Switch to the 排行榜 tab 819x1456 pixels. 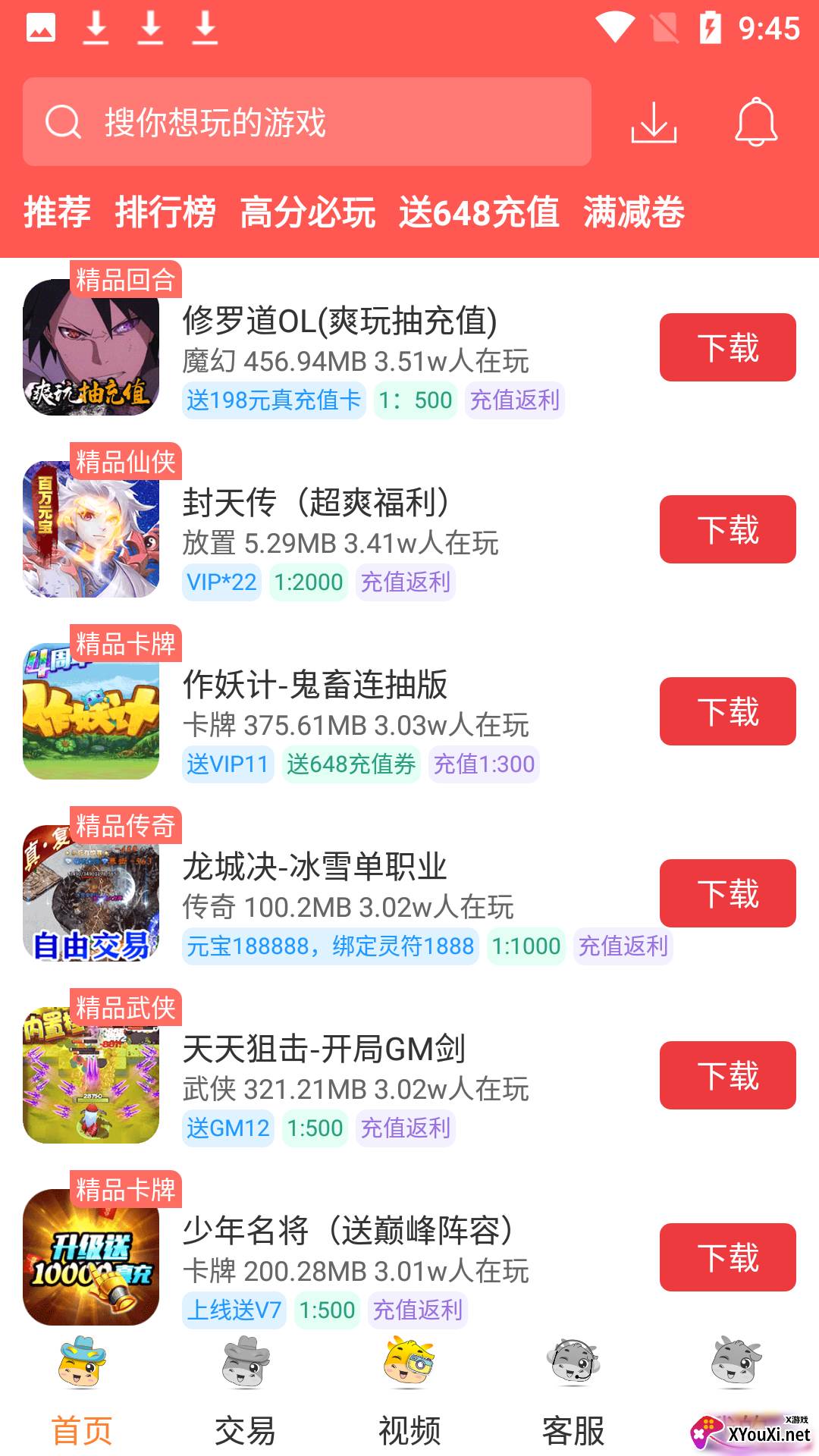tap(165, 212)
